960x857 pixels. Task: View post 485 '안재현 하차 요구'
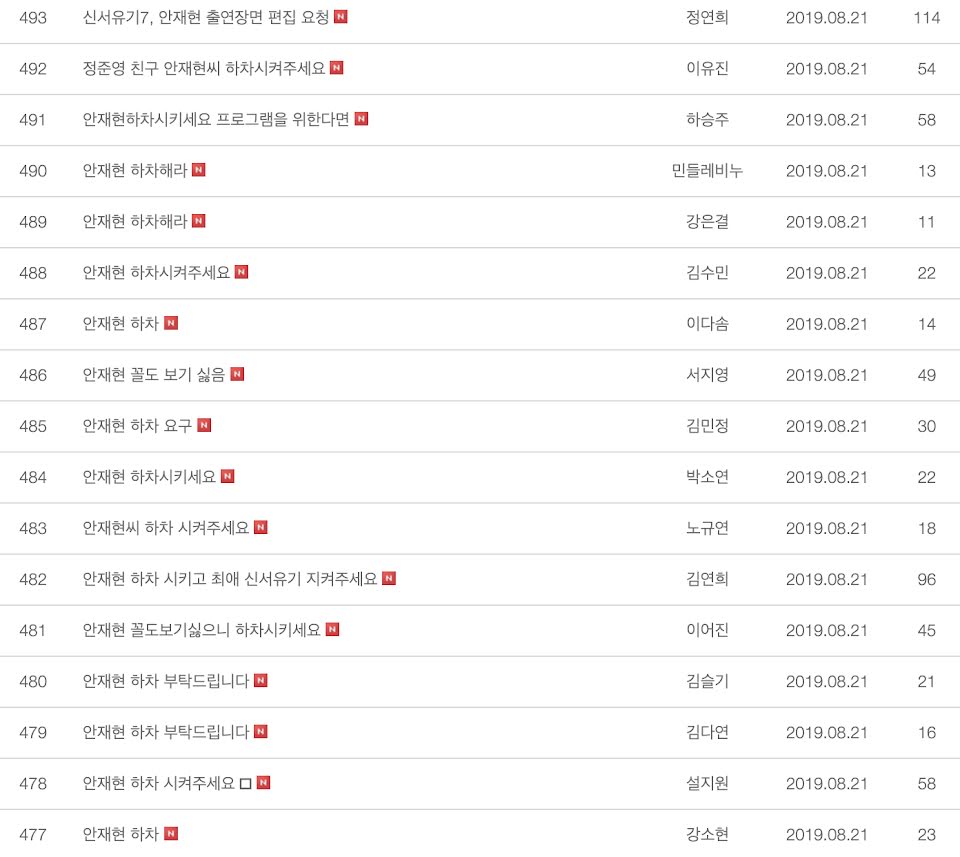(138, 426)
